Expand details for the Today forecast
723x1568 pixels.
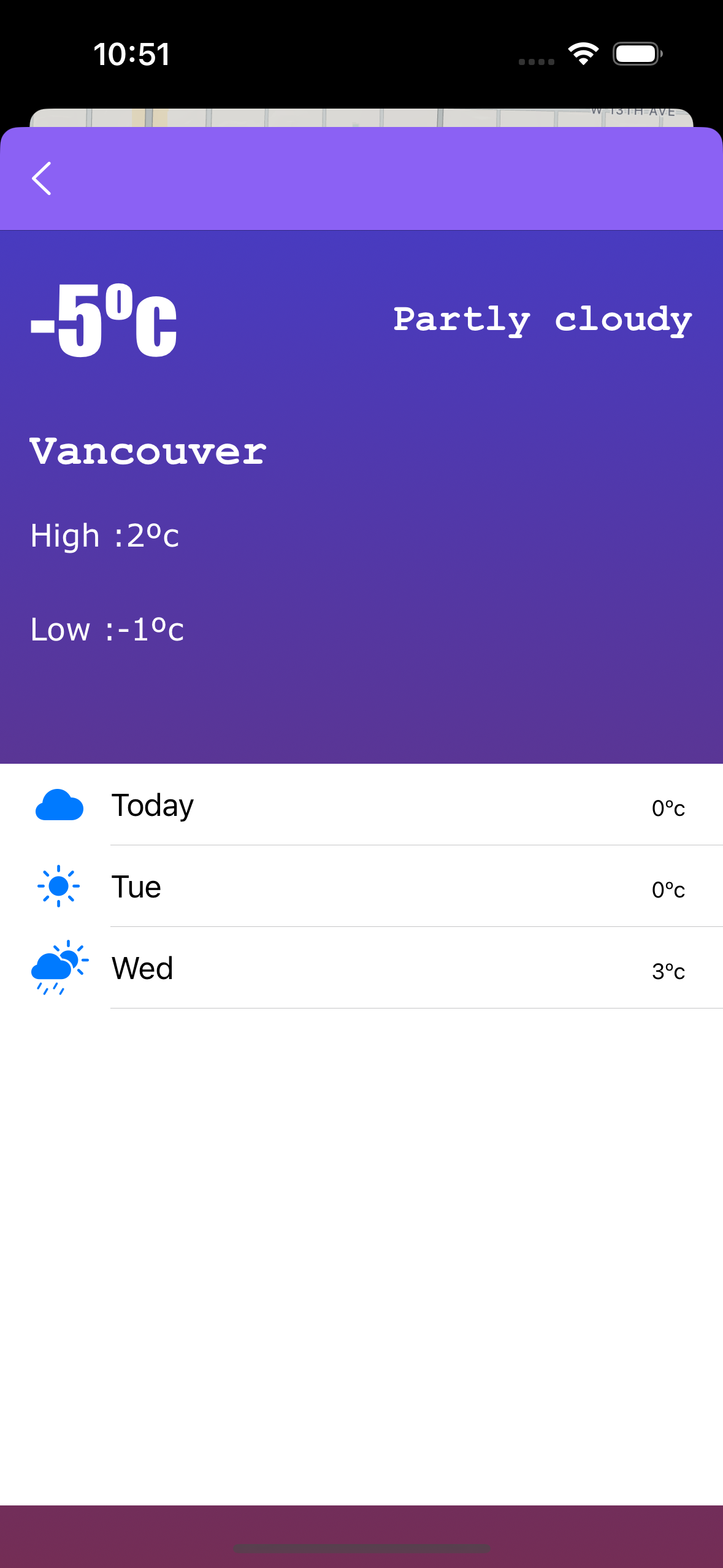click(362, 805)
